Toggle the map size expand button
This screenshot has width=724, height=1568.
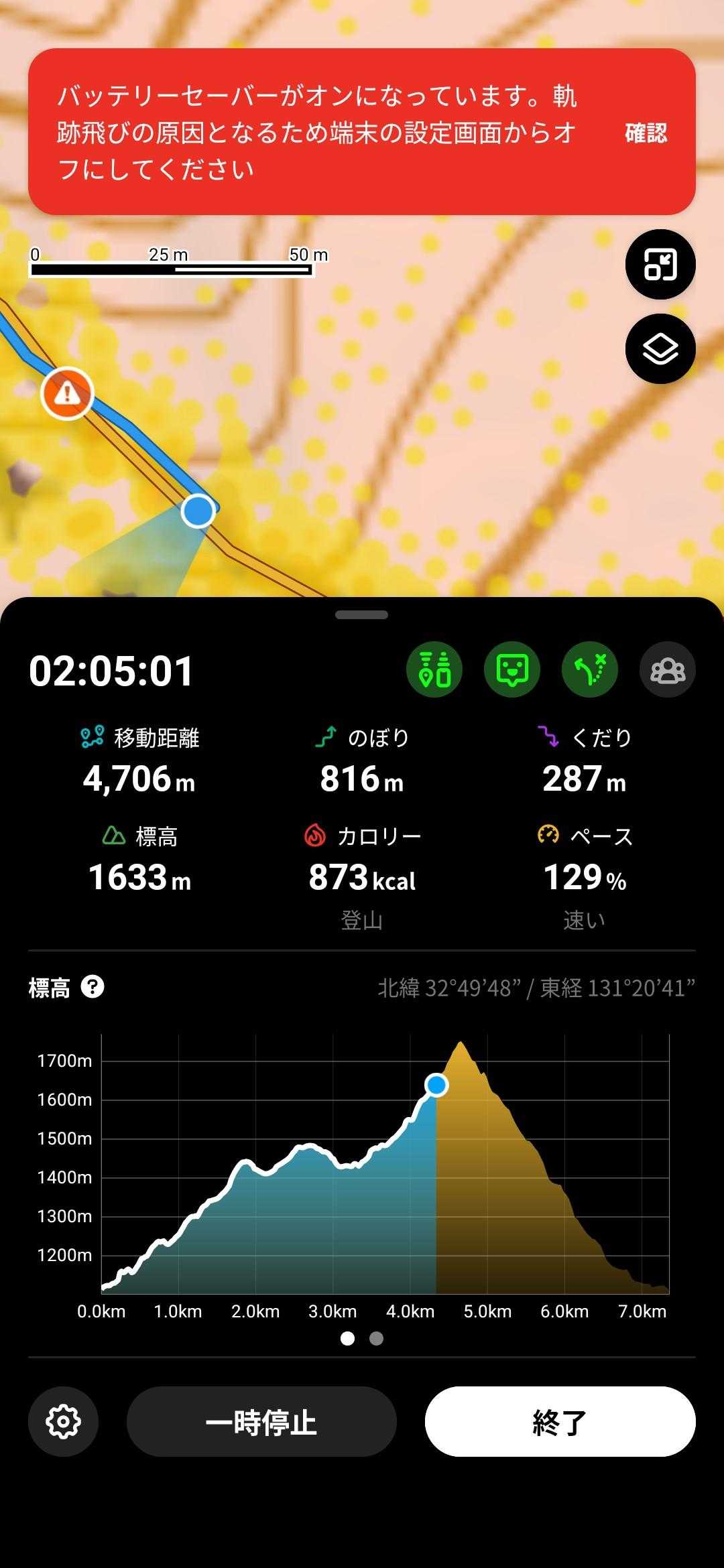point(660,264)
